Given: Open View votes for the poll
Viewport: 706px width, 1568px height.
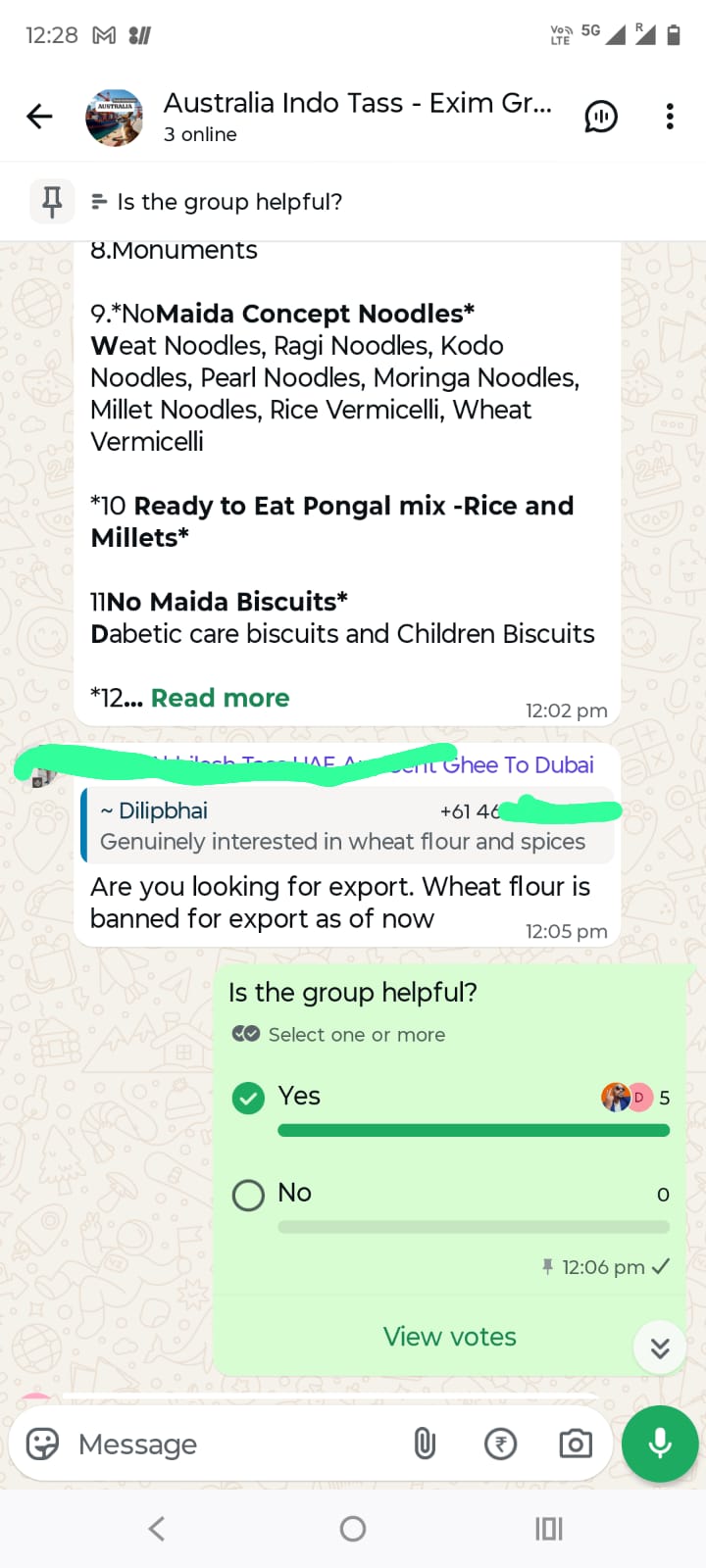Looking at the screenshot, I should 449,1336.
